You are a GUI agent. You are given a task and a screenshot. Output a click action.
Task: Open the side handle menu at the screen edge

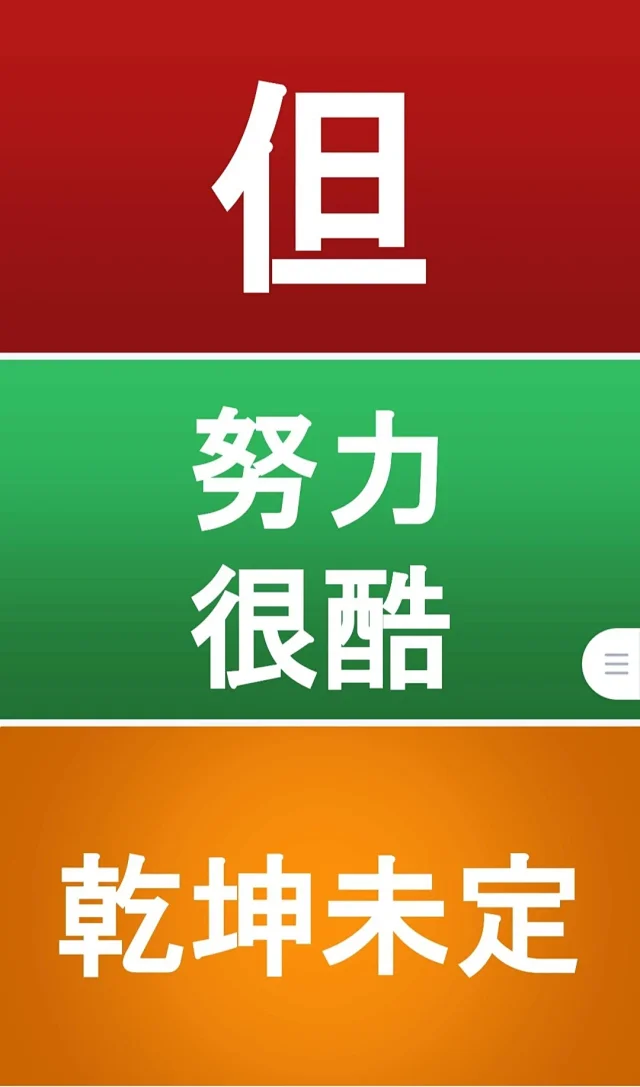coord(616,664)
